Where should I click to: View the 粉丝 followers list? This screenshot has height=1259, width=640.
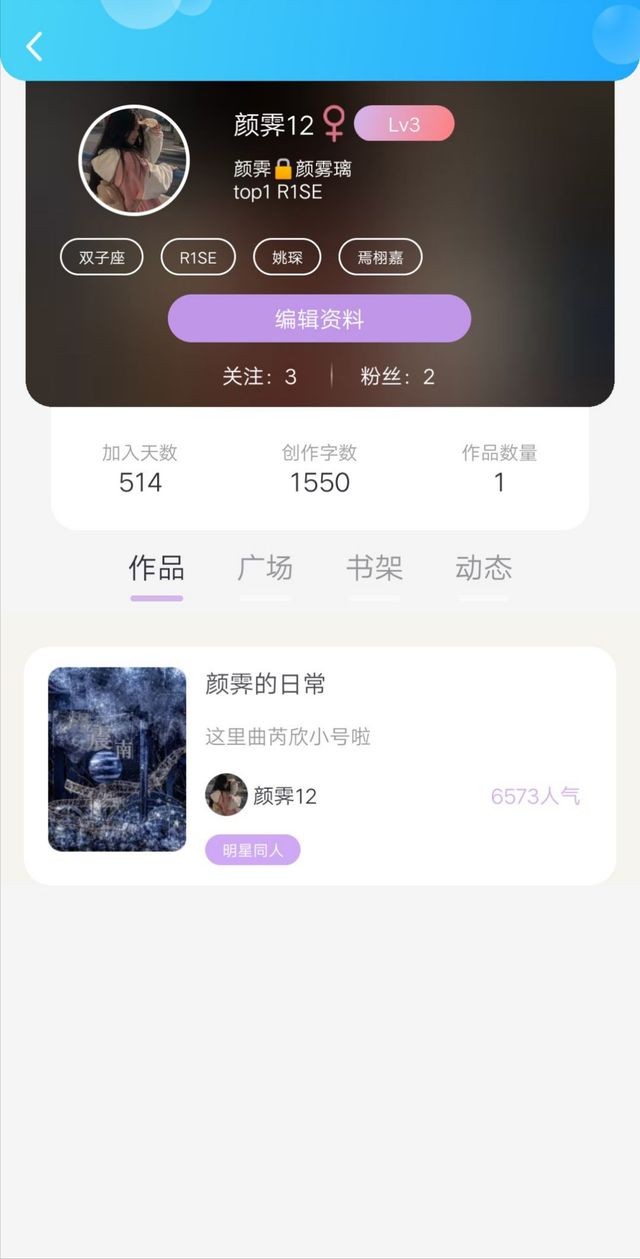tap(397, 376)
